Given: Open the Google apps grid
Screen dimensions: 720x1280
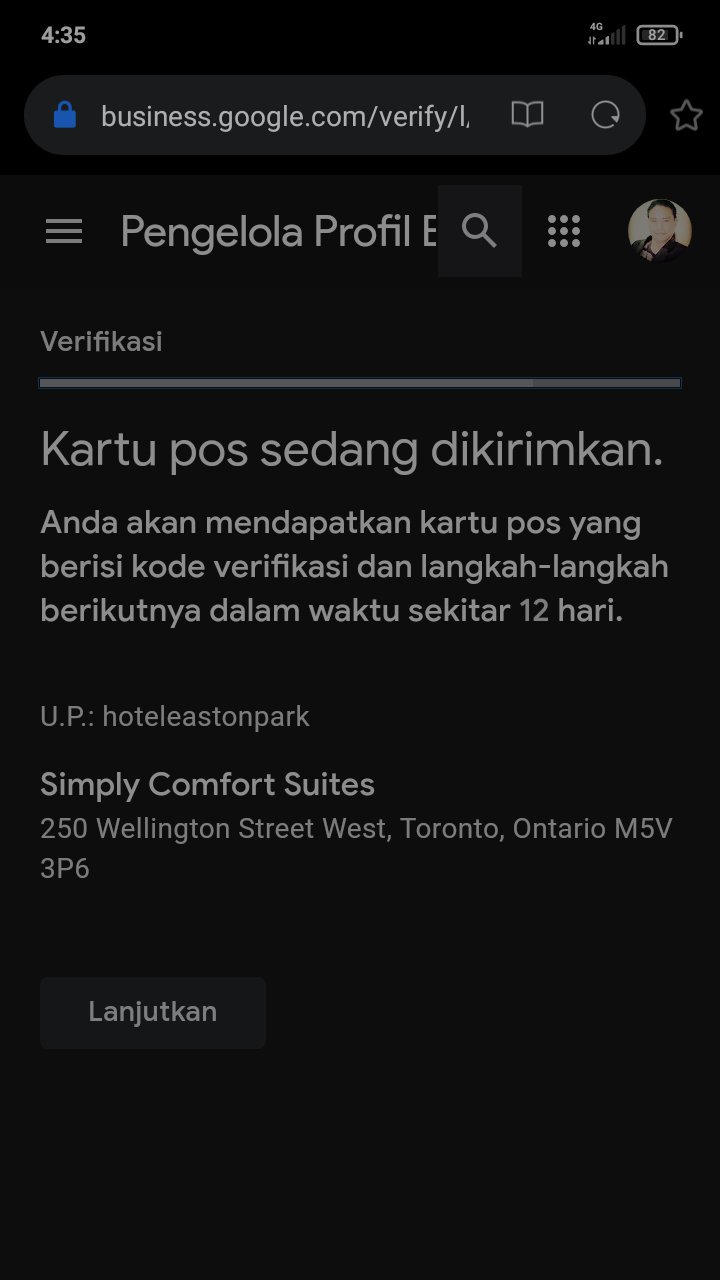Looking at the screenshot, I should click(564, 231).
